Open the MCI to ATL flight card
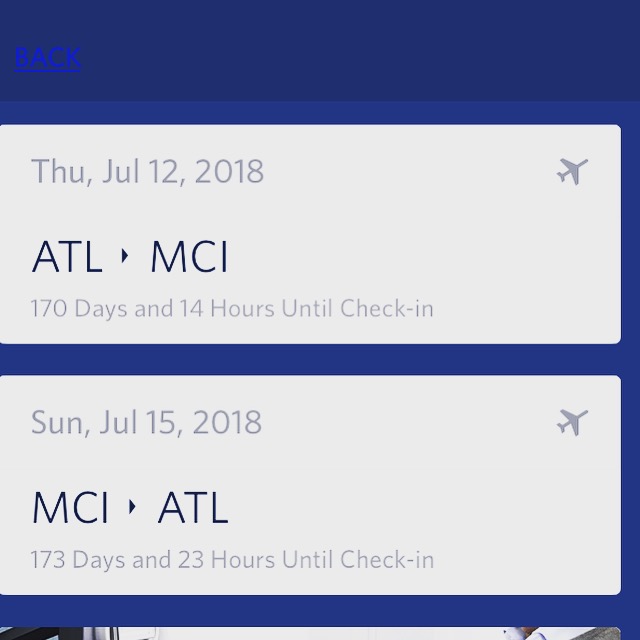This screenshot has height=640, width=640. coord(310,486)
